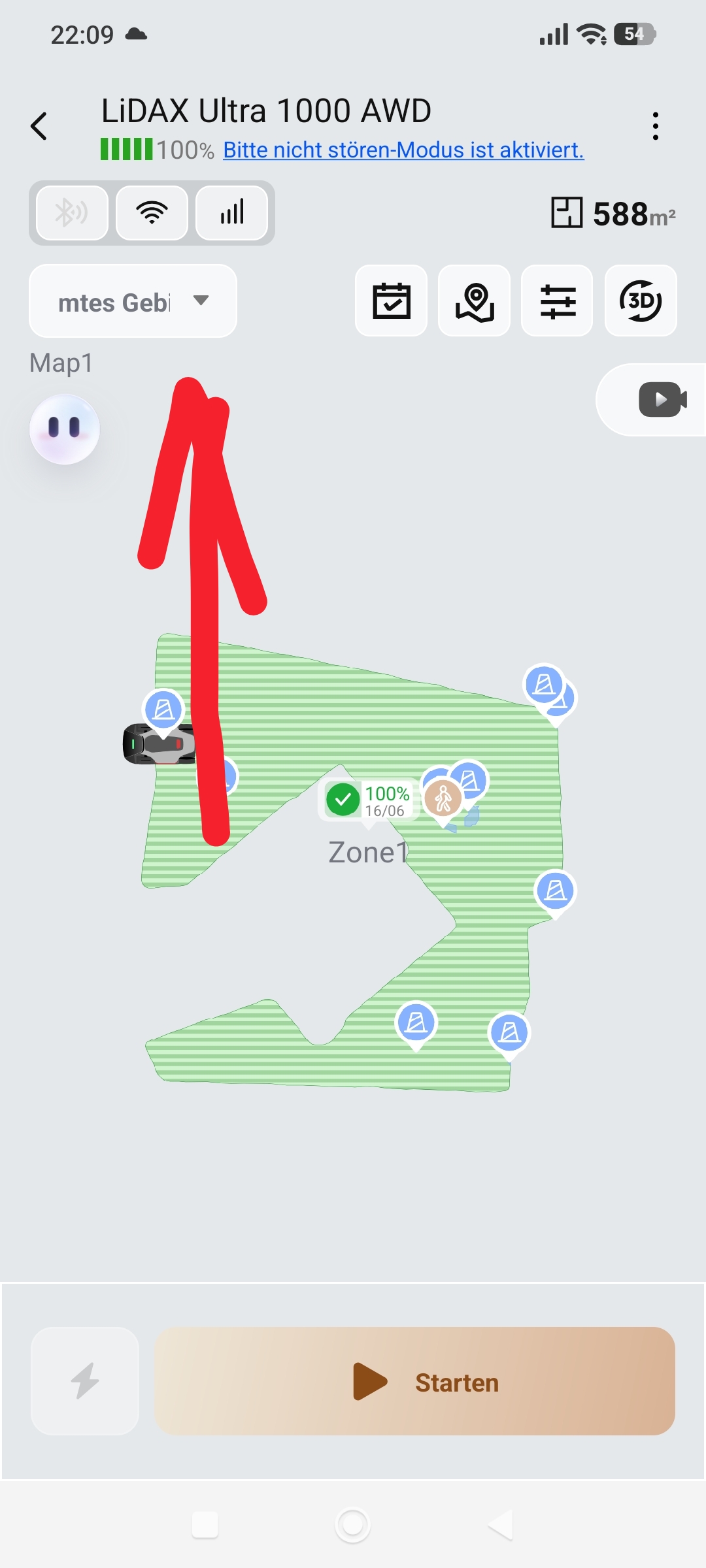Switch to the 3D map view

(641, 301)
